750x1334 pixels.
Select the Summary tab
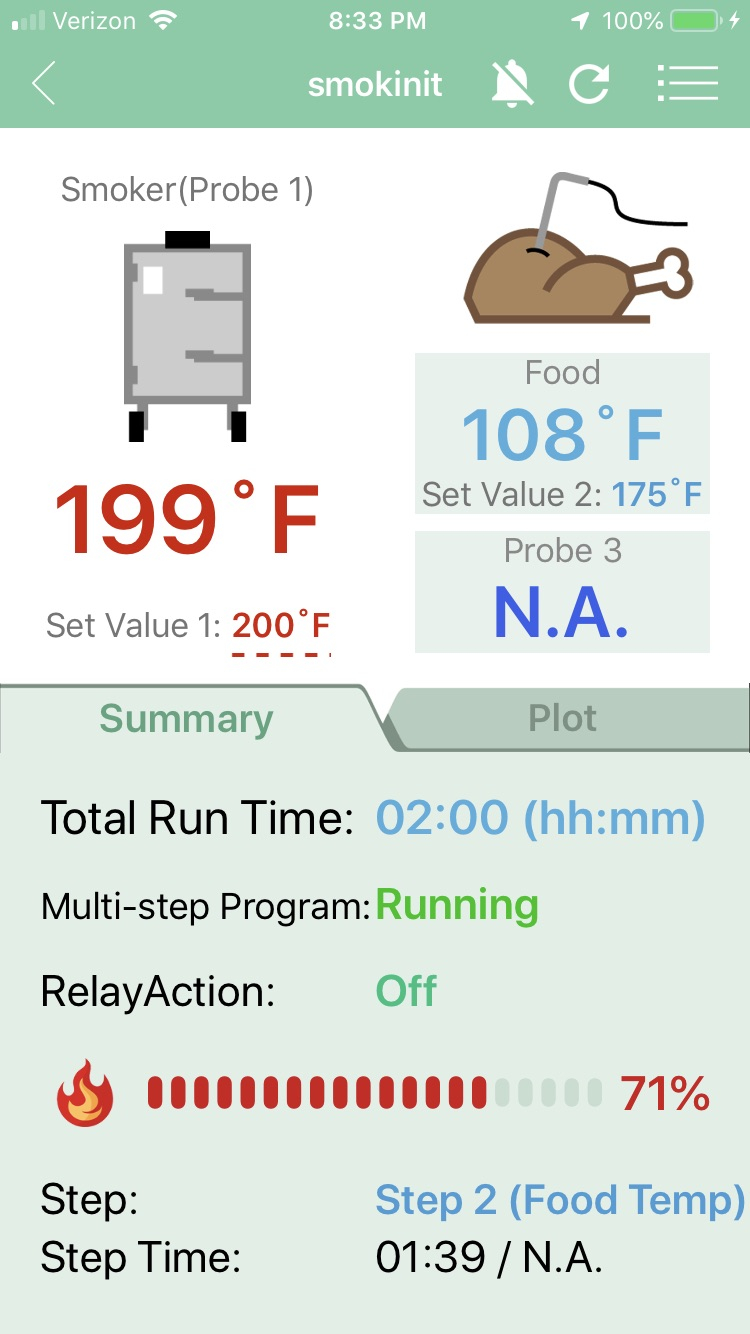[x=186, y=718]
